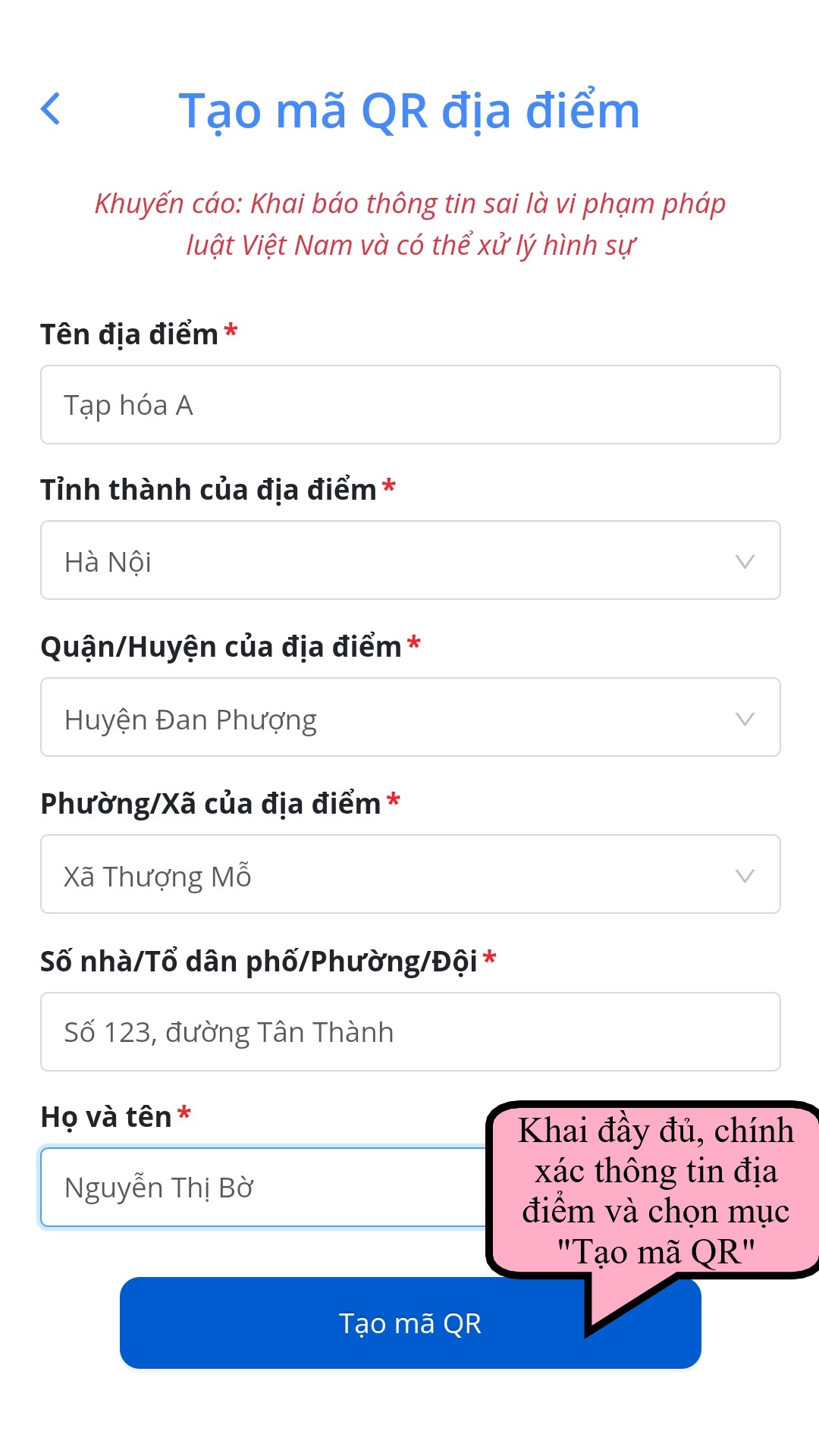The height and width of the screenshot is (1456, 819).
Task: Expand the Quận/Huyện dropdown showing Huyện Đan Phượng
Action: [x=409, y=718]
